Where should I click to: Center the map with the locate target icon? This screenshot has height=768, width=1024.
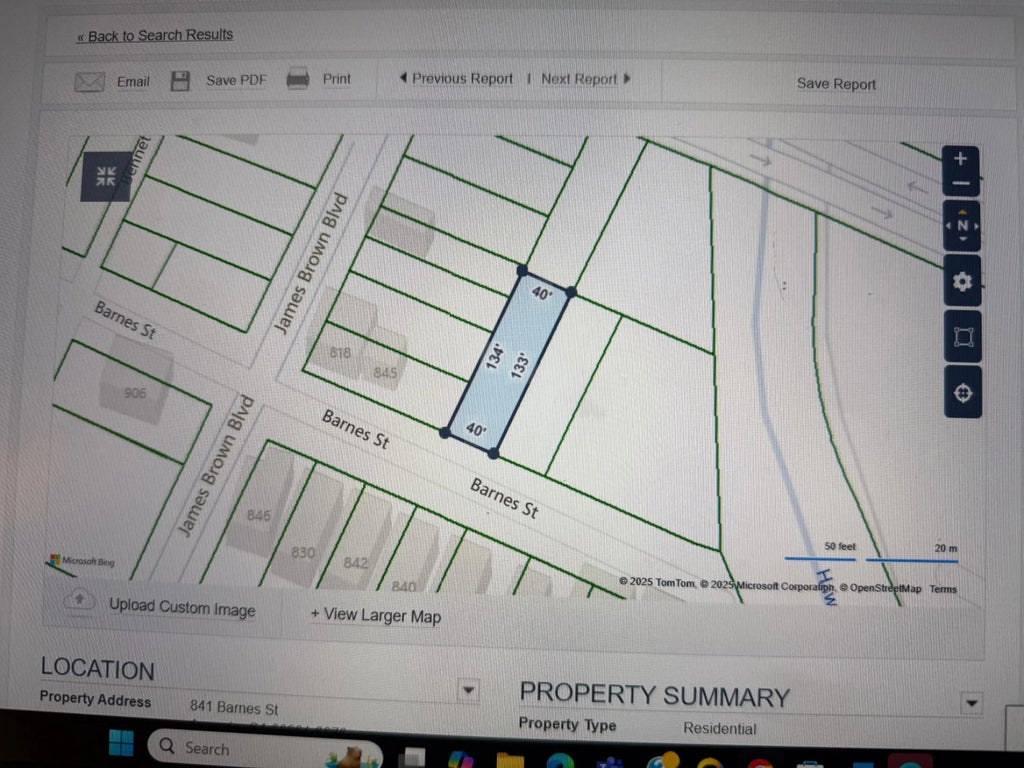tap(963, 392)
